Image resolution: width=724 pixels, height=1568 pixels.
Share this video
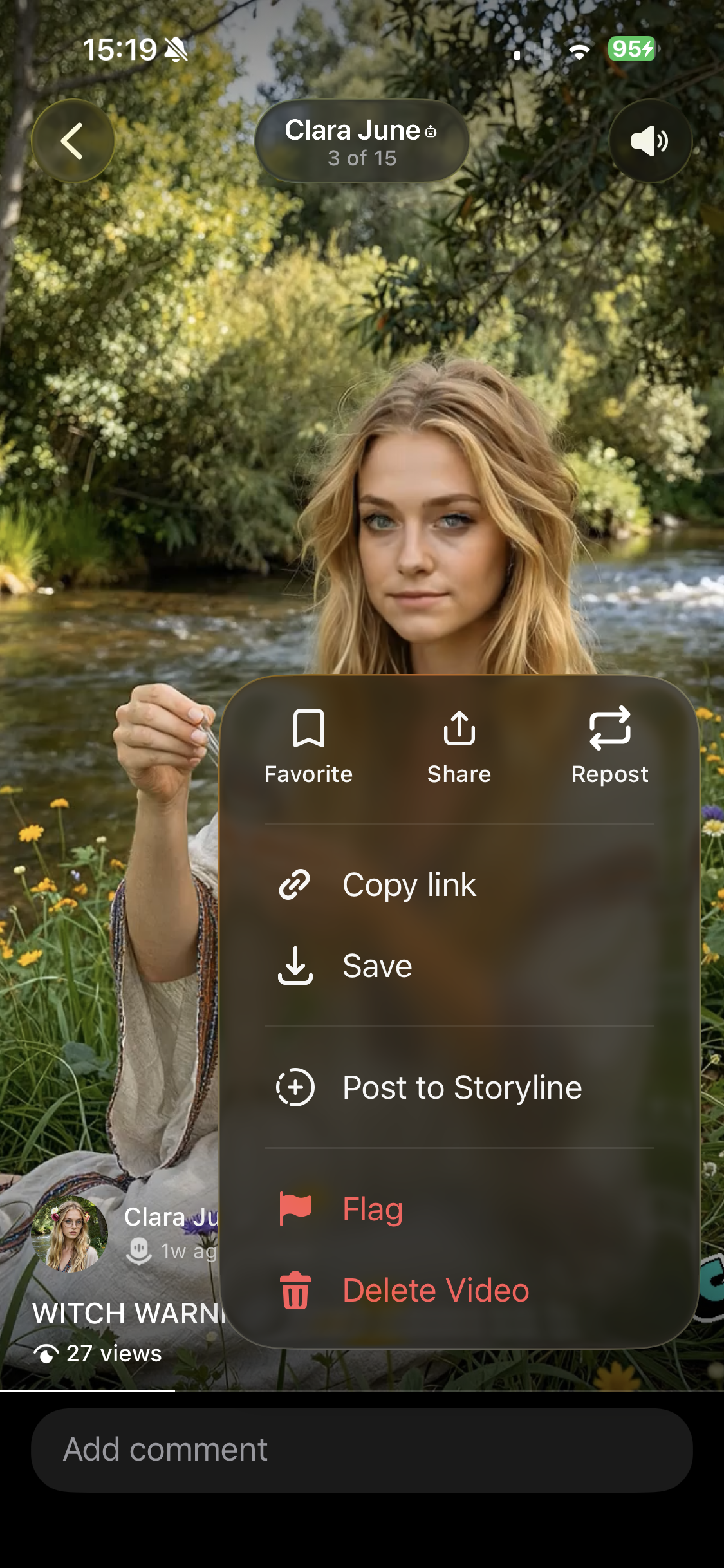pos(459,747)
